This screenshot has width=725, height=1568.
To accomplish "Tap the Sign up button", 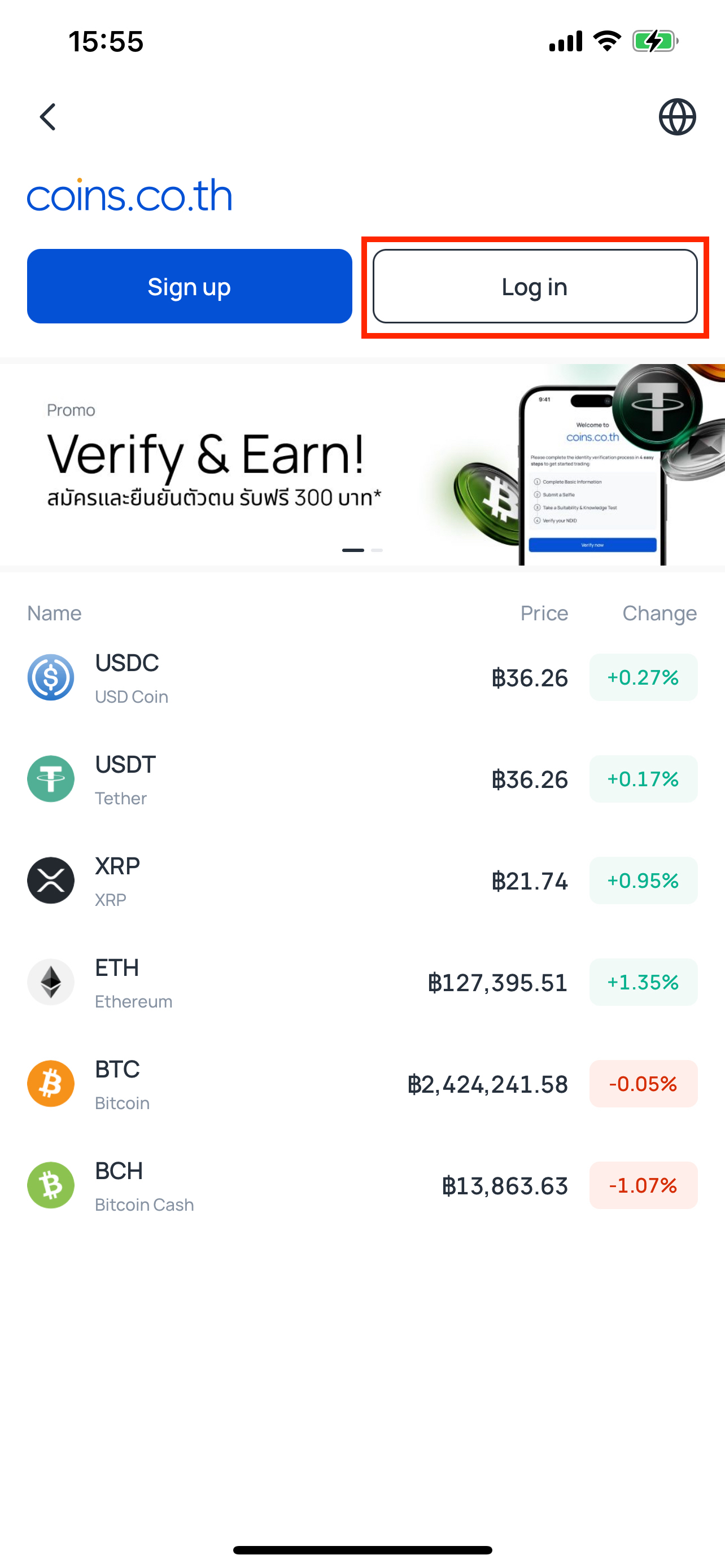I will click(x=189, y=286).
